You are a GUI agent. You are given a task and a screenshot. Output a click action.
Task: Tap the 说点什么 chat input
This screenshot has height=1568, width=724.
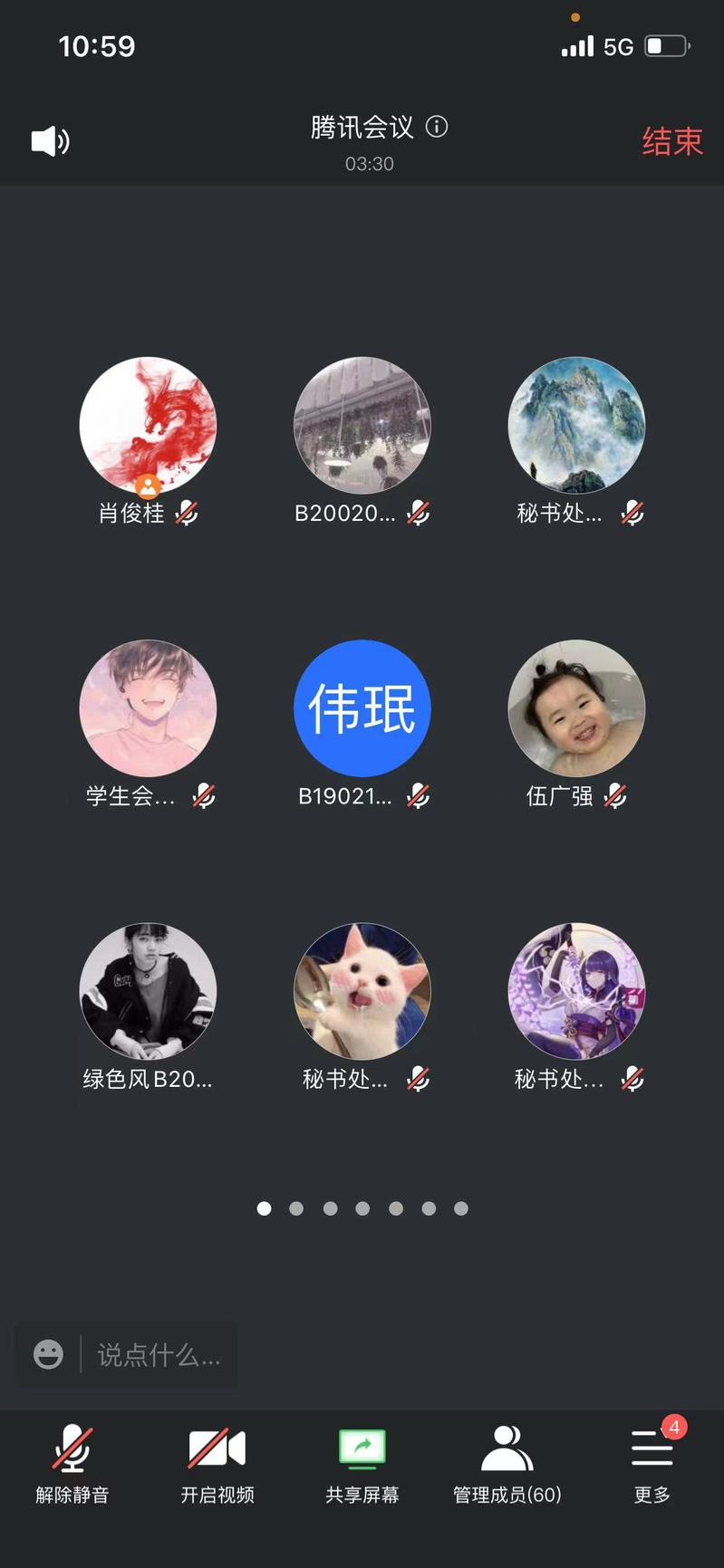click(x=159, y=1355)
